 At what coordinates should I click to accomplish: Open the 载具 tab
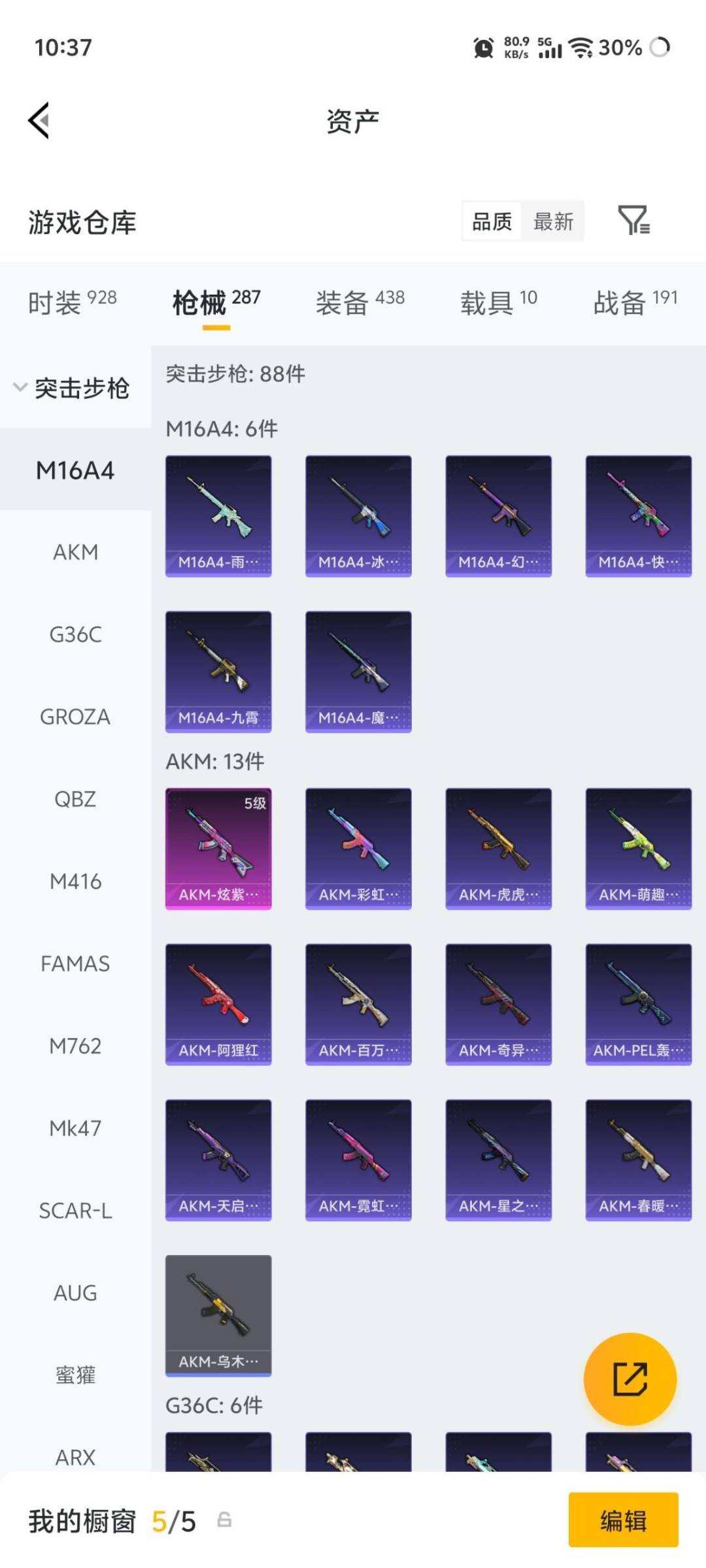[x=498, y=302]
